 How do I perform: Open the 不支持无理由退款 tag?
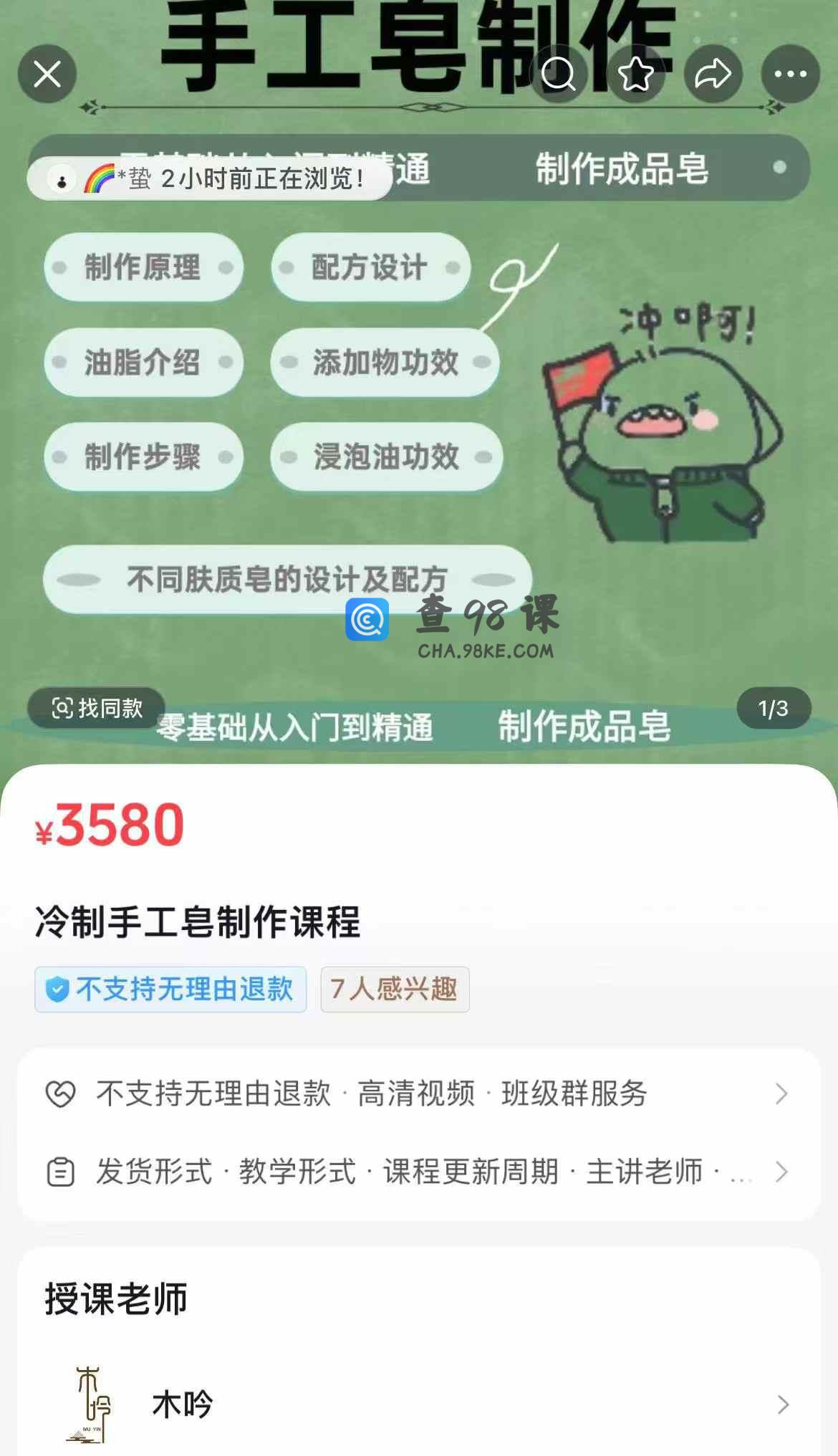pyautogui.click(x=170, y=990)
